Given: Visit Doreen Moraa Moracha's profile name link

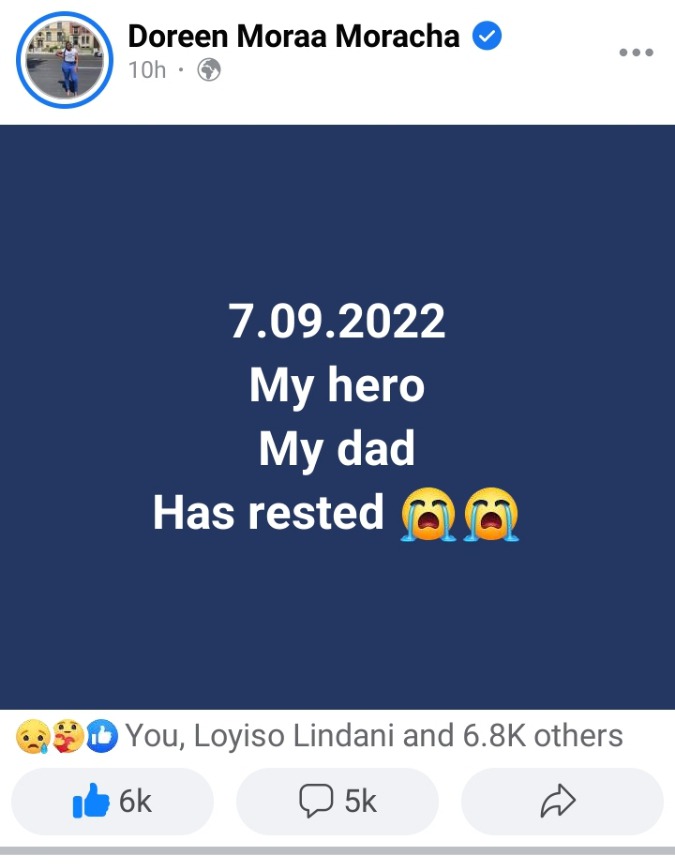Looking at the screenshot, I should 293,36.
